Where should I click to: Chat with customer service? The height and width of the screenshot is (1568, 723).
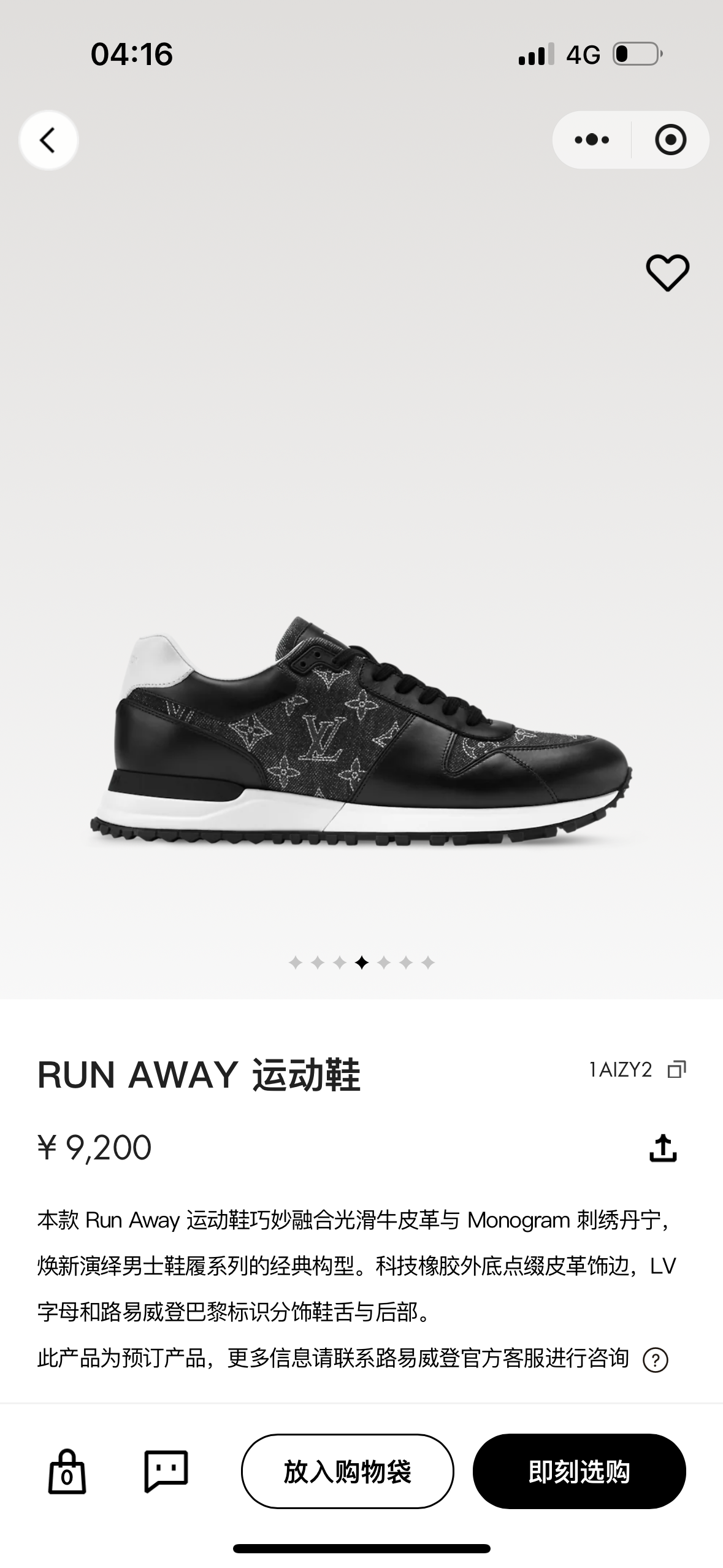(166, 1470)
